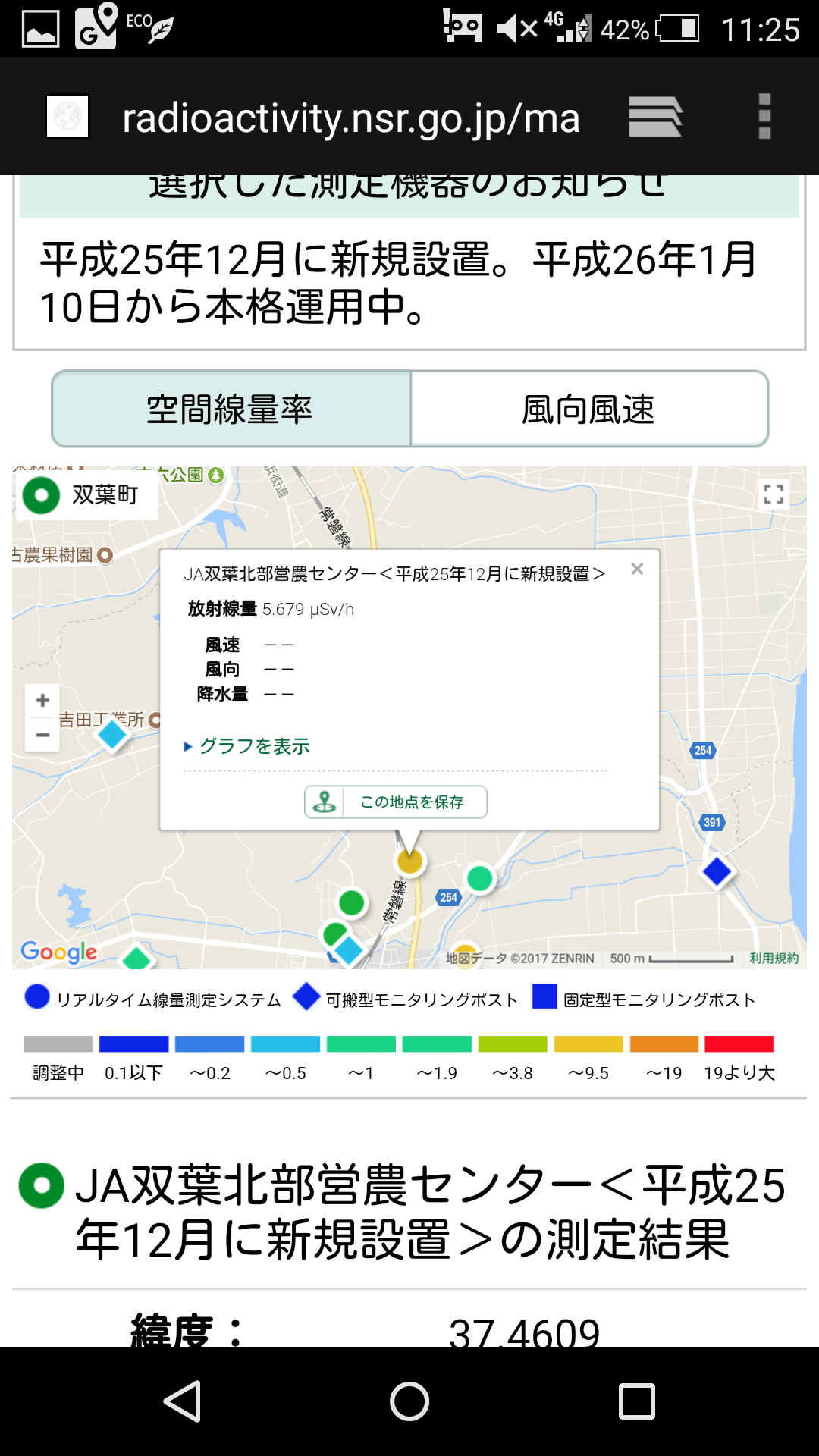Open the browser tabs switcher
This screenshot has height=1456, width=819.
click(655, 117)
